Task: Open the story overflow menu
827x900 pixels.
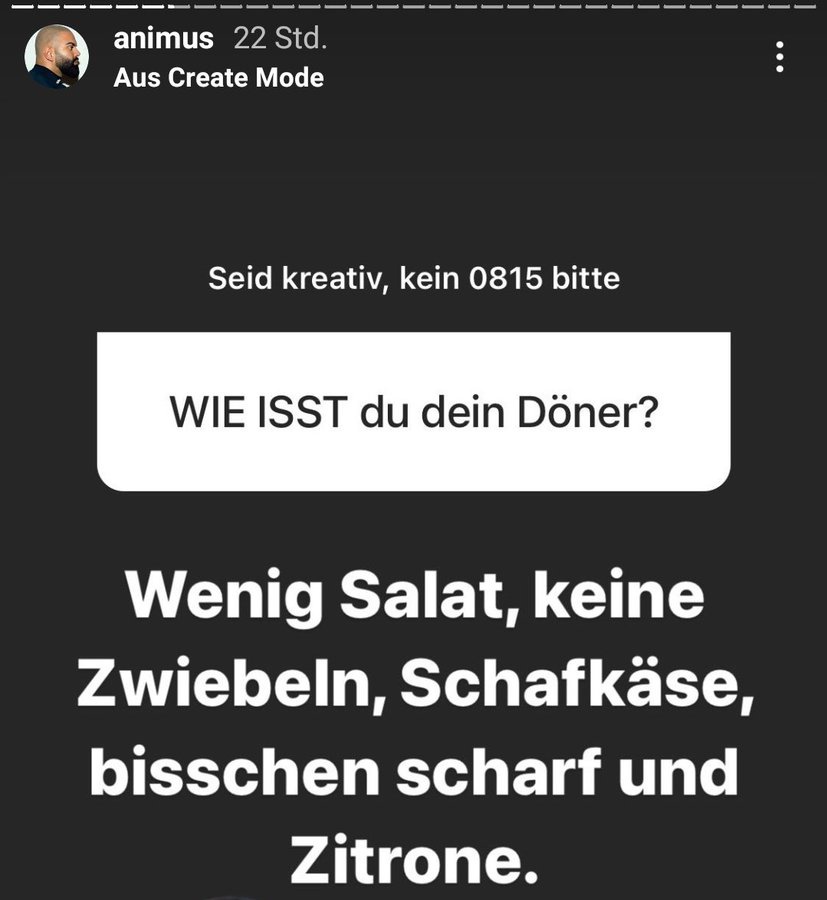Action: 779,57
